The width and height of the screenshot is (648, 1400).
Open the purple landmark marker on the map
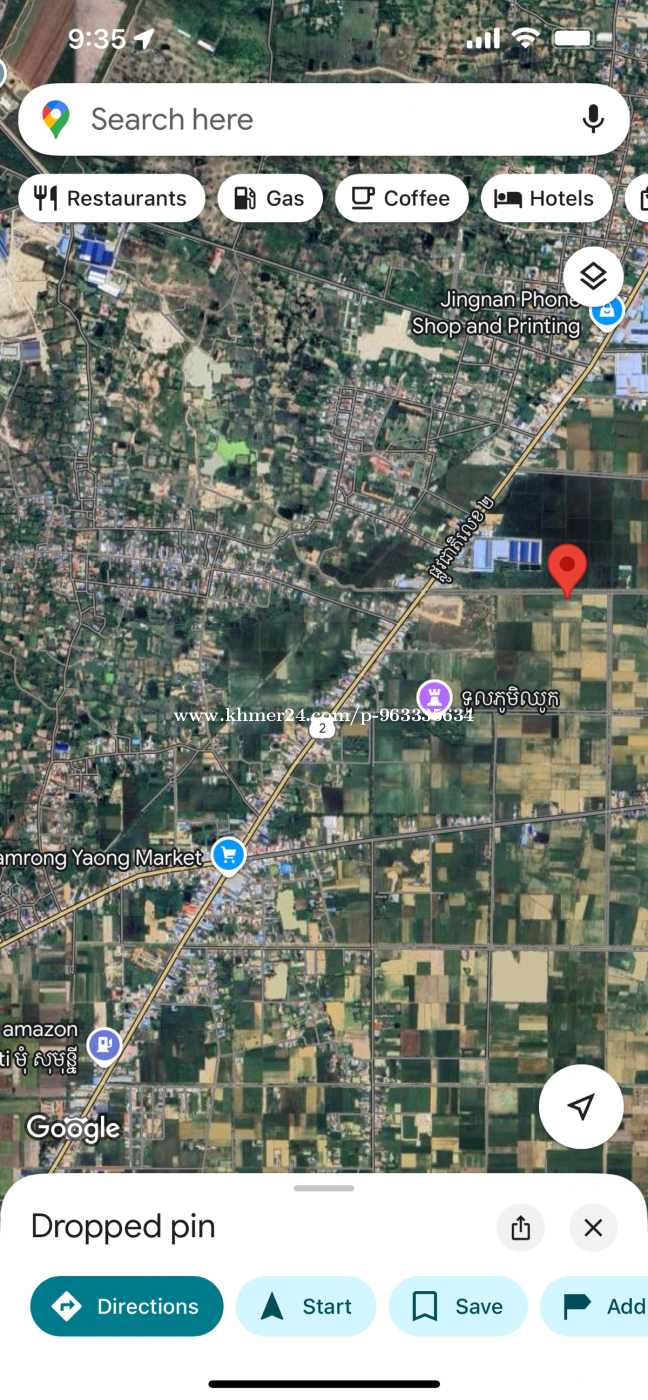coord(434,697)
